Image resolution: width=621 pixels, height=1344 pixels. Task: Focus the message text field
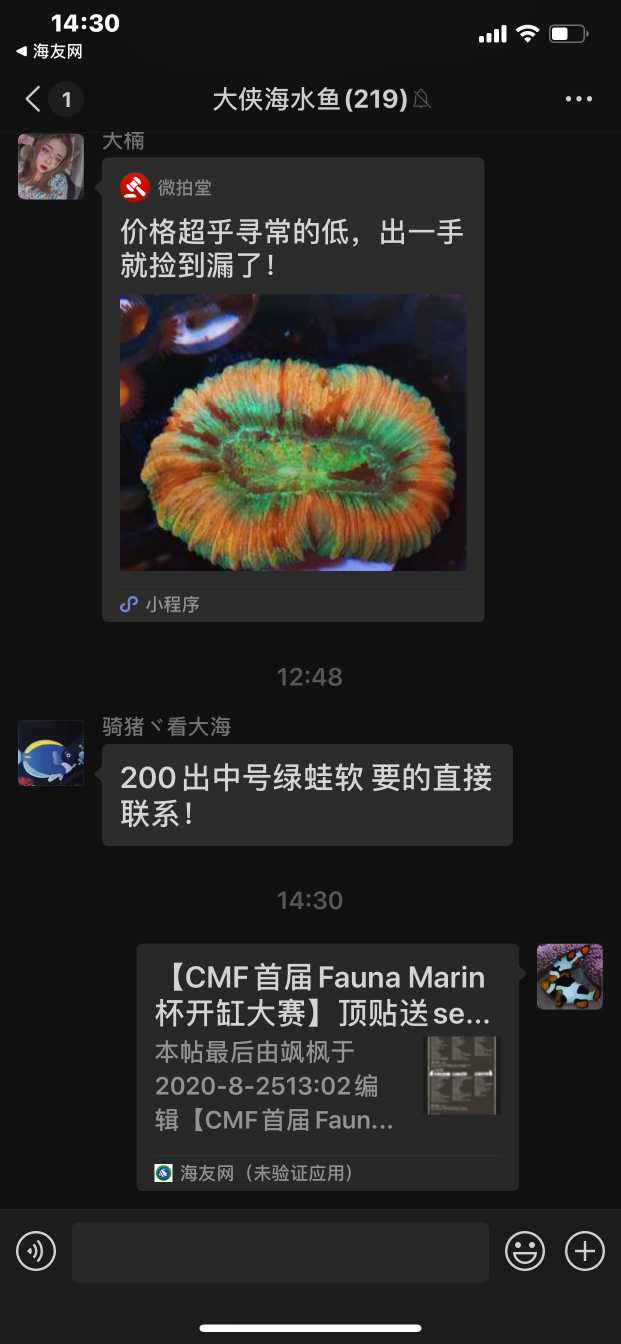point(280,1251)
